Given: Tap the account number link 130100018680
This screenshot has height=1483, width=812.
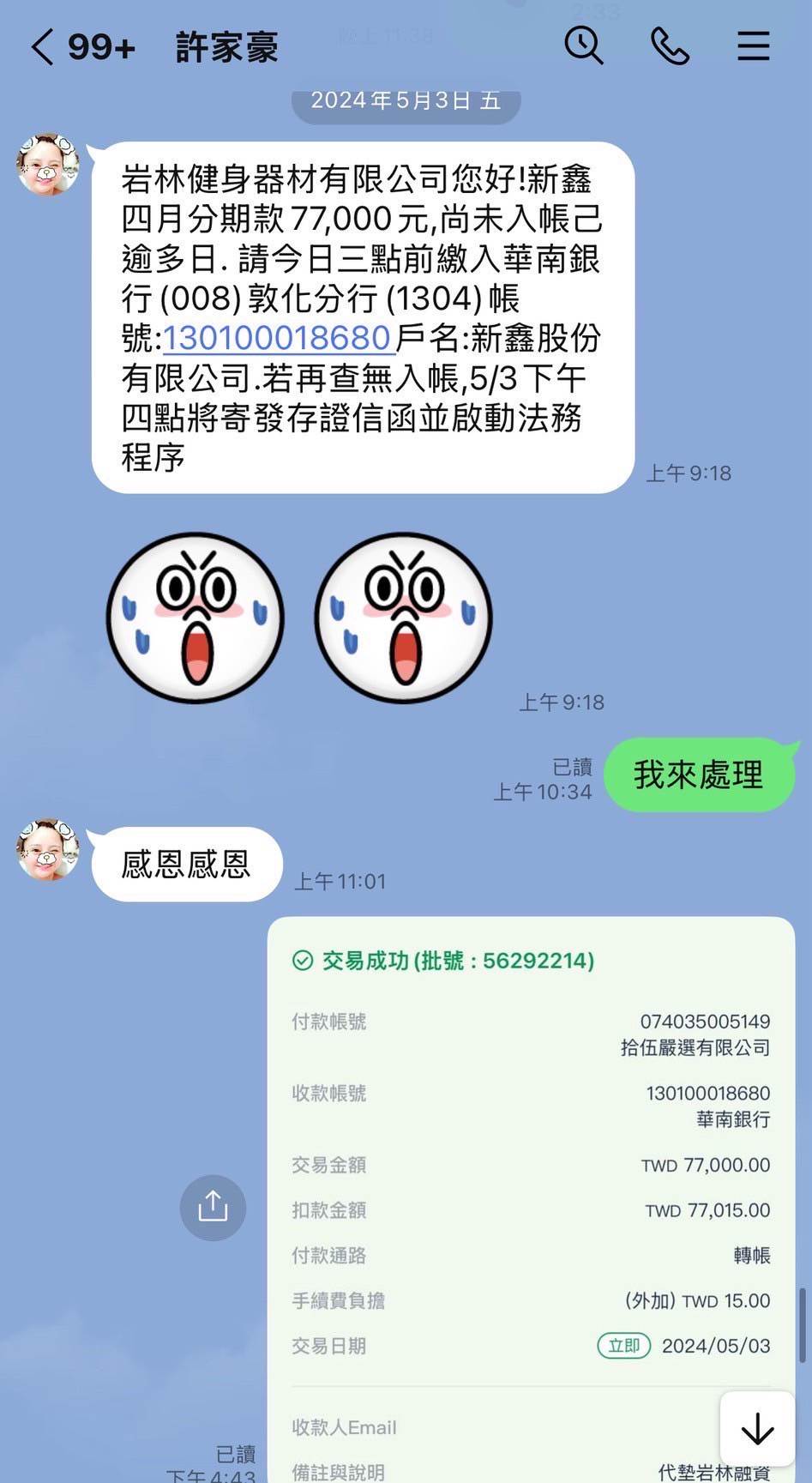Looking at the screenshot, I should click(x=277, y=338).
